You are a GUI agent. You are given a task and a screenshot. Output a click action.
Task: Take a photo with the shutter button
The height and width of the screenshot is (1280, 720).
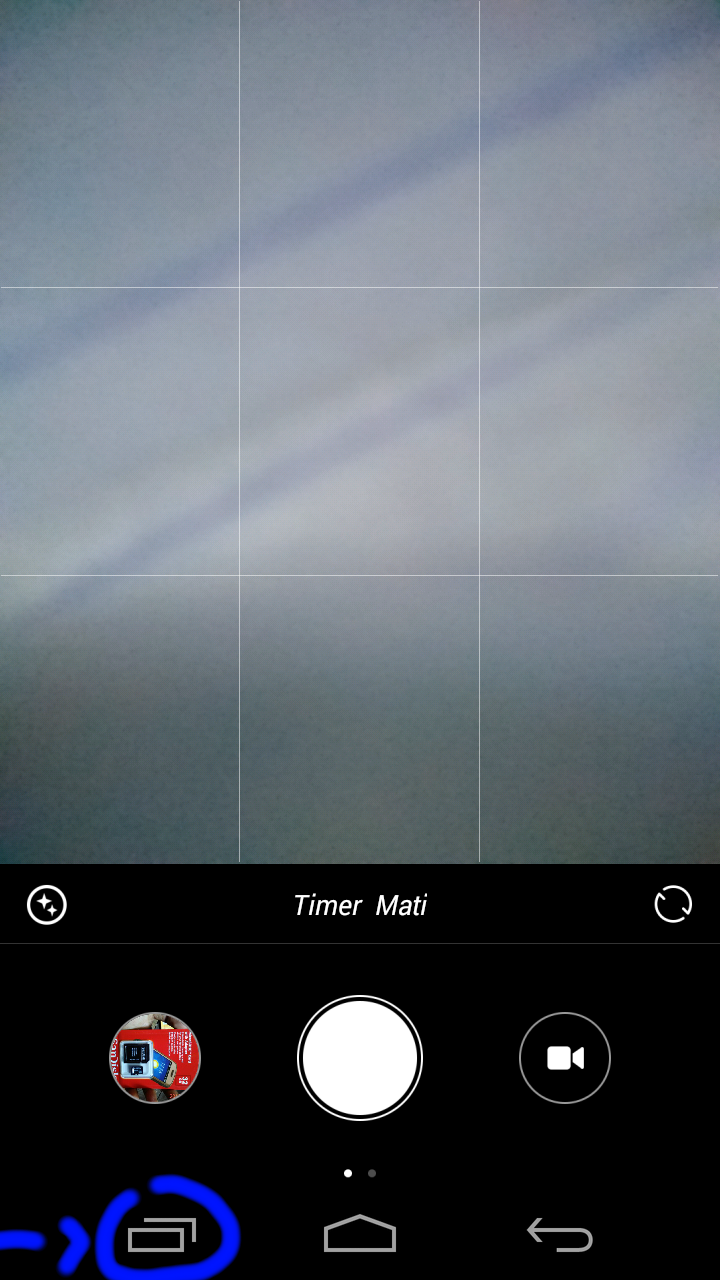pyautogui.click(x=360, y=1058)
